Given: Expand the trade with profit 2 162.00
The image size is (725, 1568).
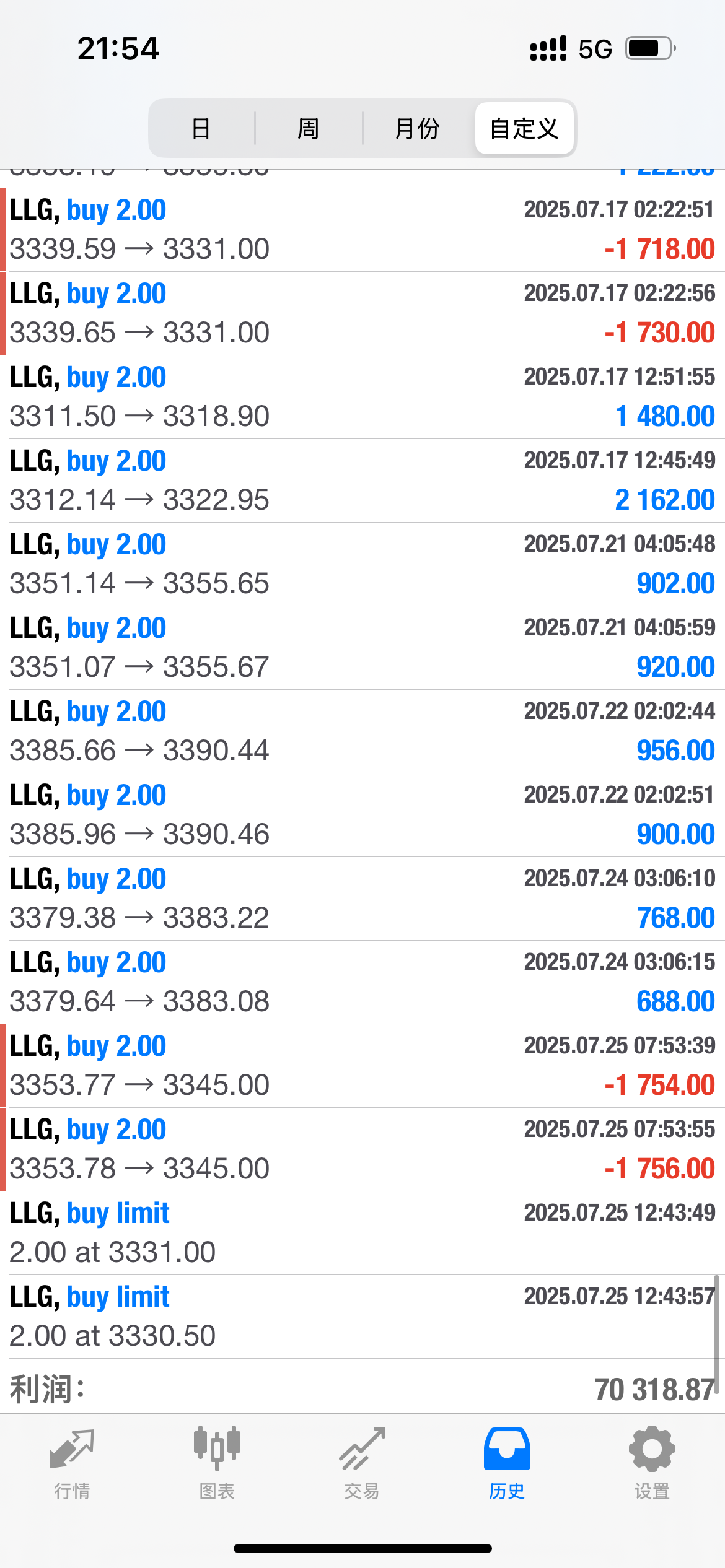Looking at the screenshot, I should 362,481.
